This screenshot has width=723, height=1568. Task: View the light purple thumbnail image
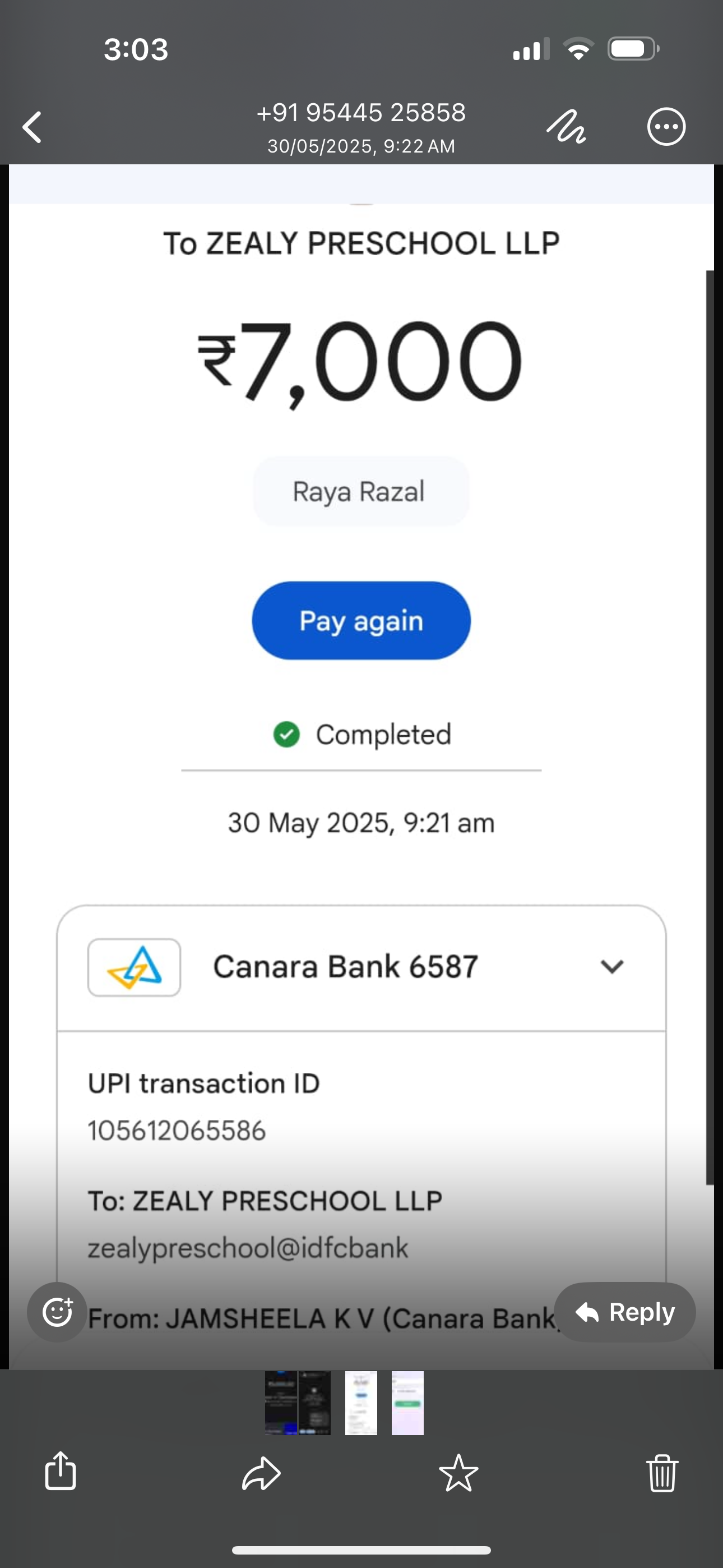click(407, 1403)
